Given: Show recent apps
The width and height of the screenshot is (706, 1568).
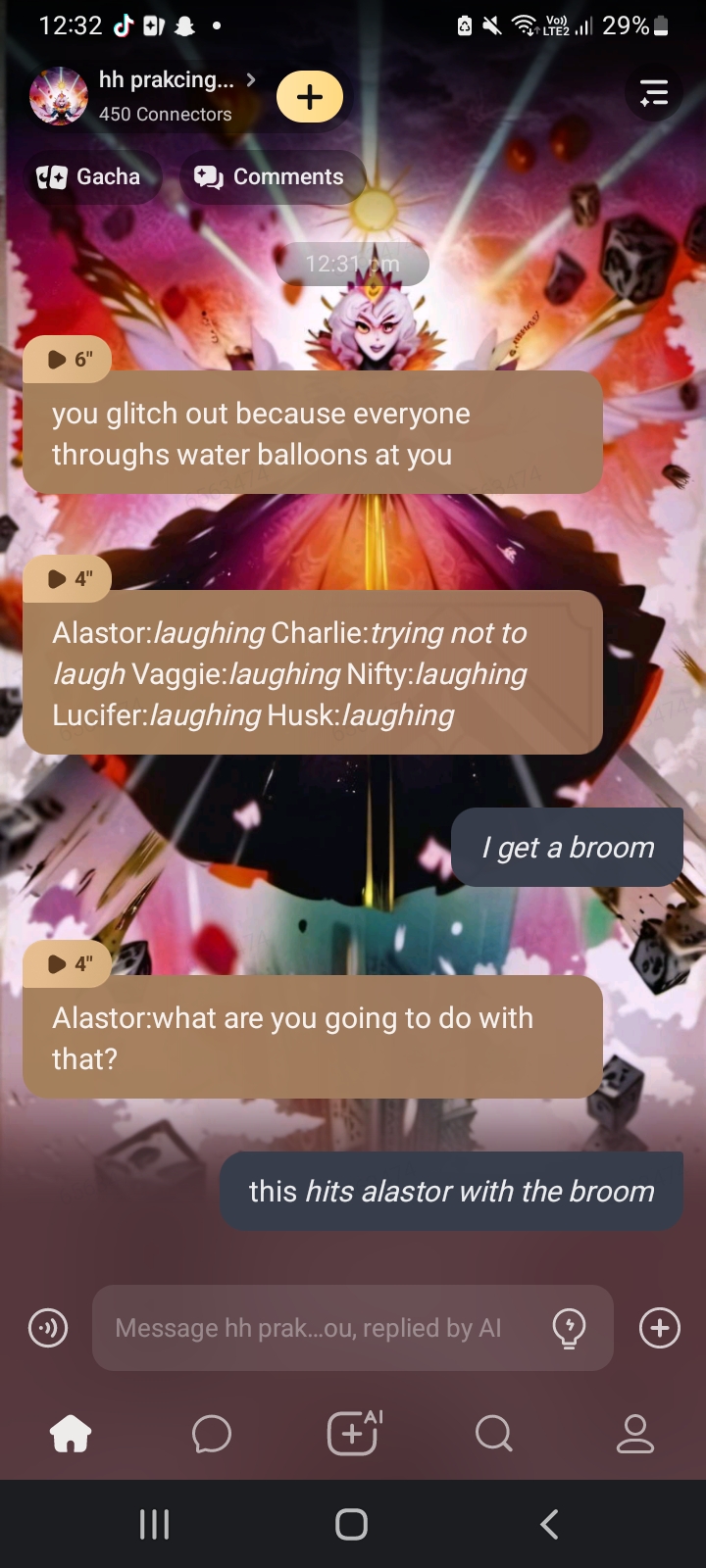Looking at the screenshot, I should tap(154, 1524).
